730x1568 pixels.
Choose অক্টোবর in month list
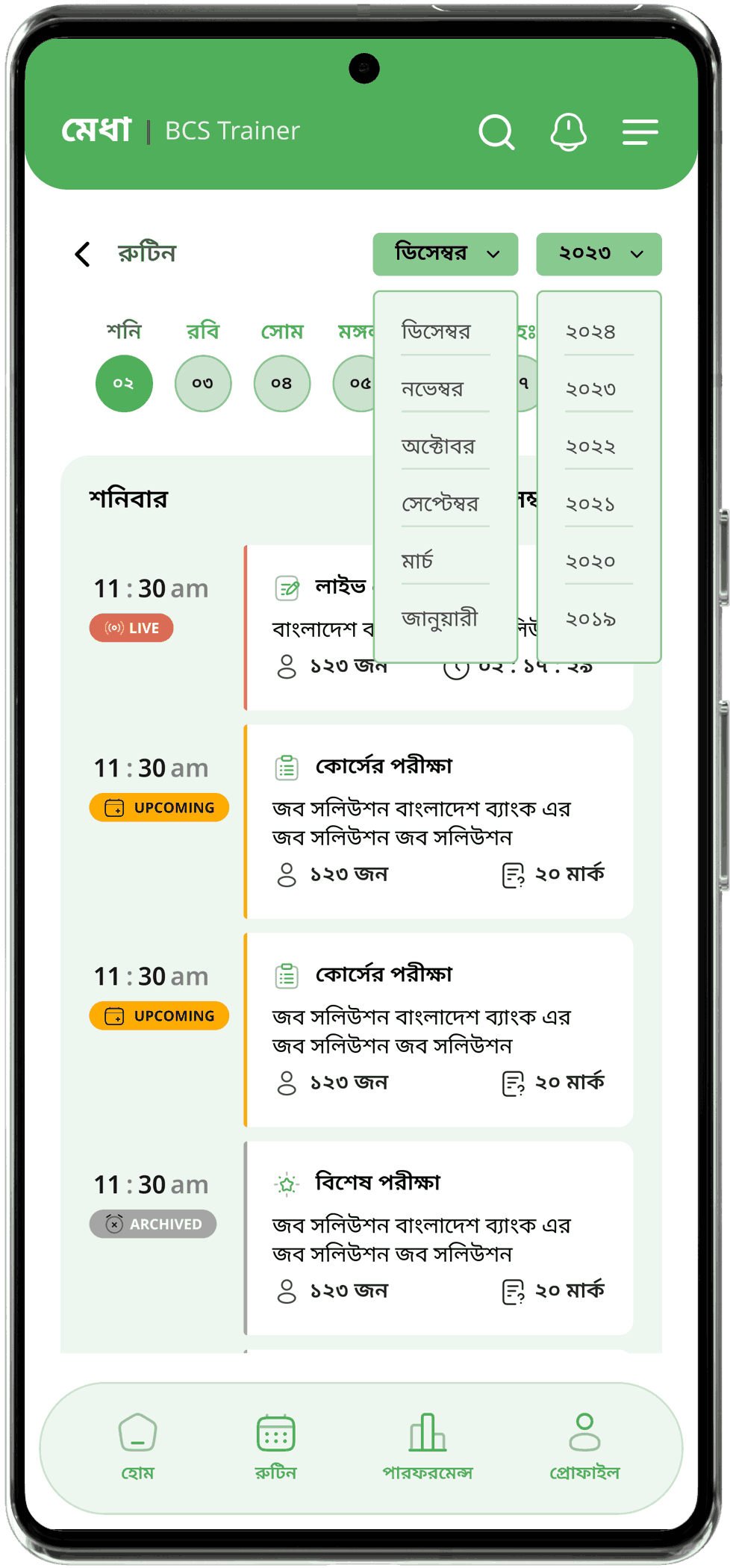(438, 446)
